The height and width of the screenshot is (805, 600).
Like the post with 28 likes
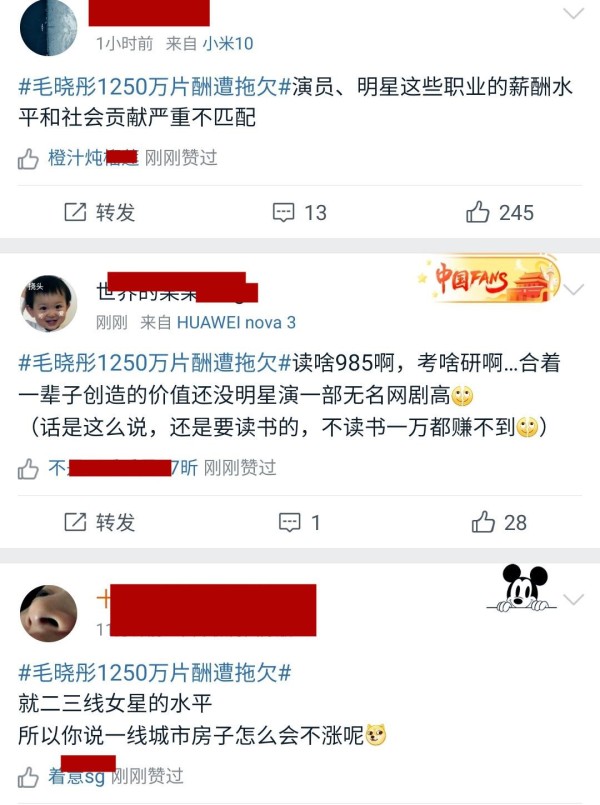pyautogui.click(x=500, y=522)
